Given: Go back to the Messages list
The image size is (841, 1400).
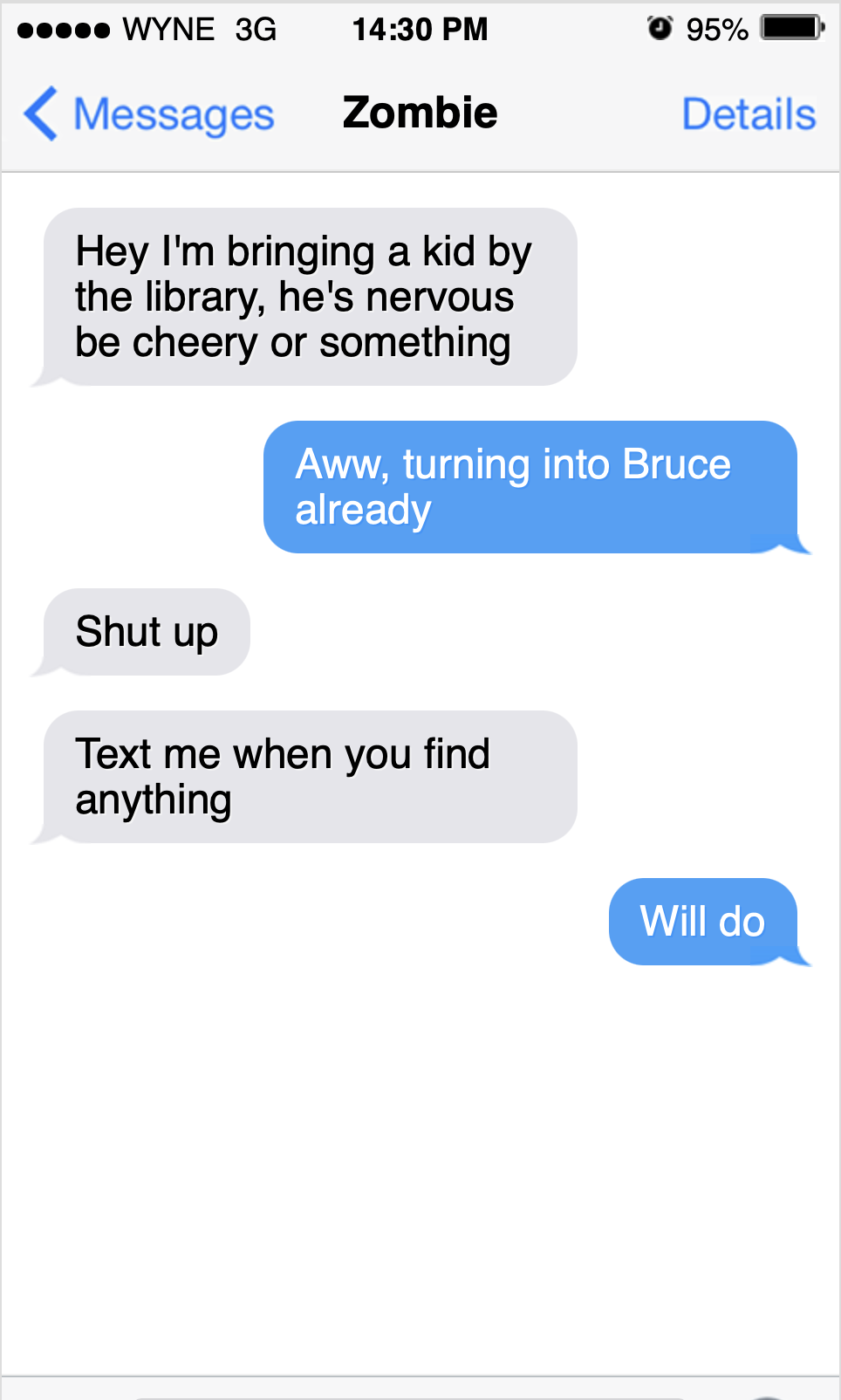Looking at the screenshot, I should 148,114.
